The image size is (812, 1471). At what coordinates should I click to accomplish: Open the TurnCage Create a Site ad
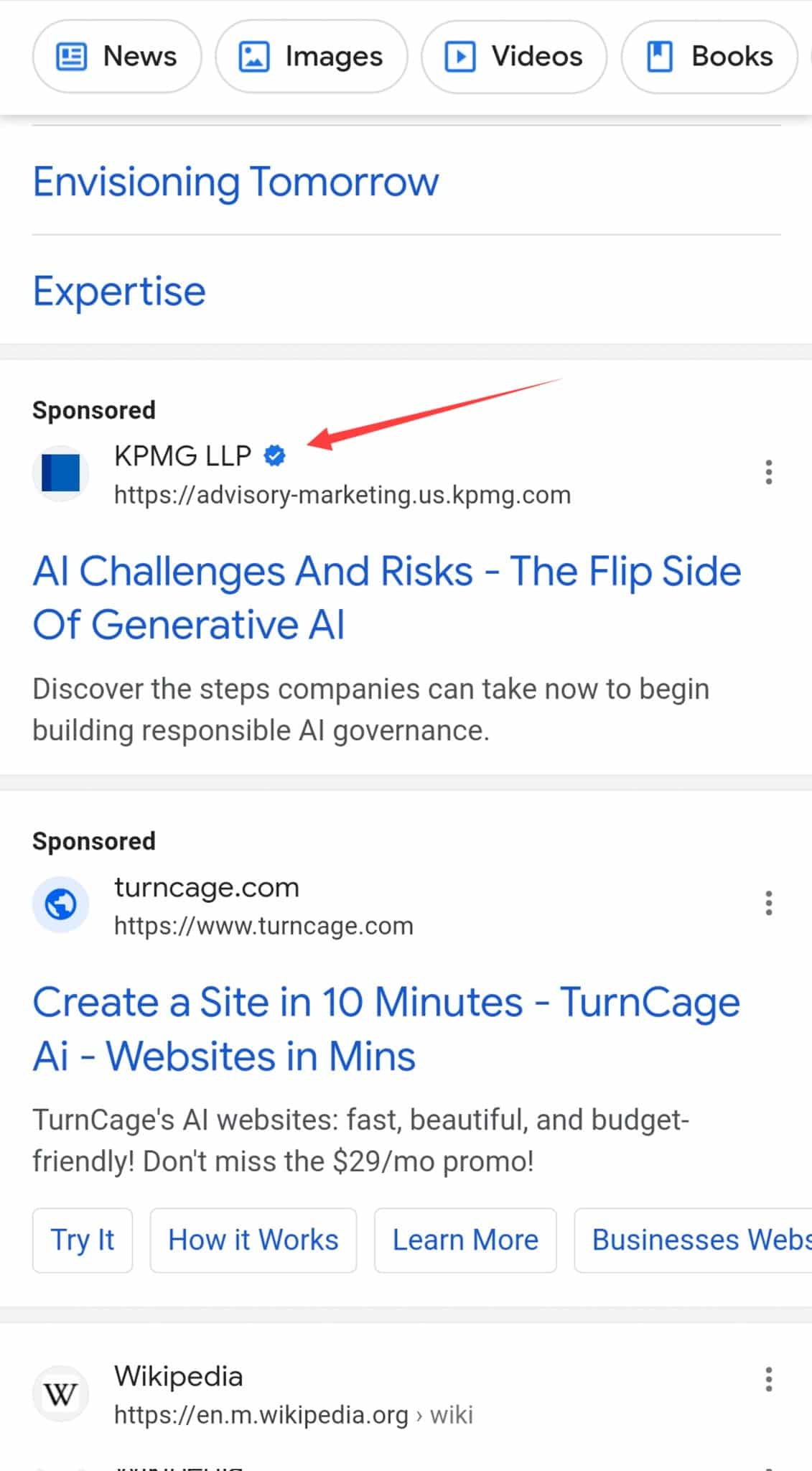386,1029
